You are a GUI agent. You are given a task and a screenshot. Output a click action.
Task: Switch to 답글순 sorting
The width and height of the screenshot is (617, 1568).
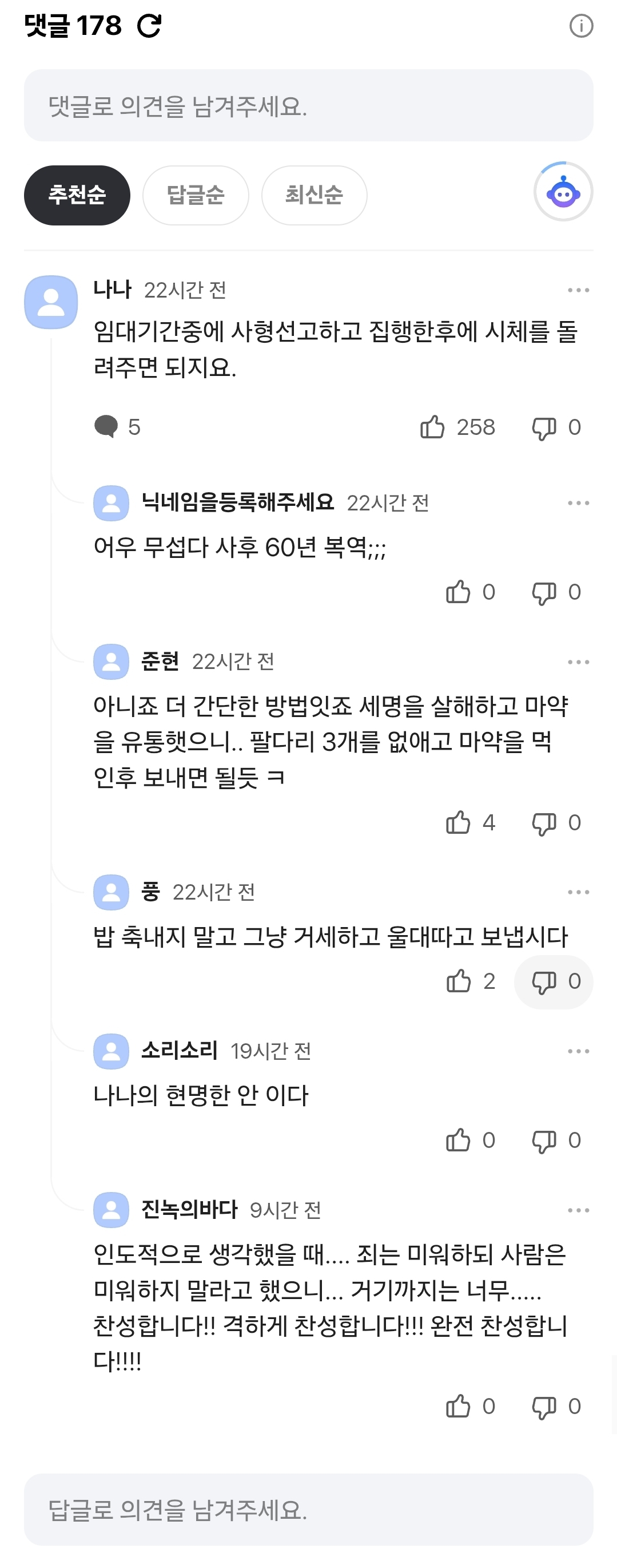click(x=196, y=195)
